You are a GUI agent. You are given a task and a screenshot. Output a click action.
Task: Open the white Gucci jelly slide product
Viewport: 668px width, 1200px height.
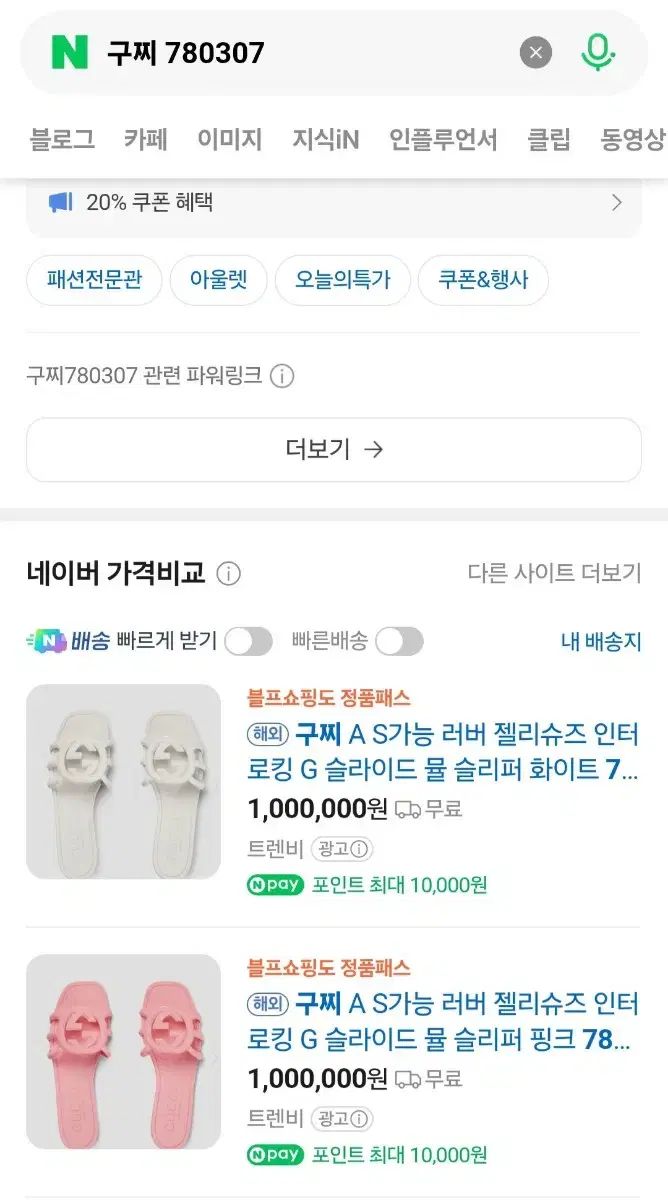[441, 753]
